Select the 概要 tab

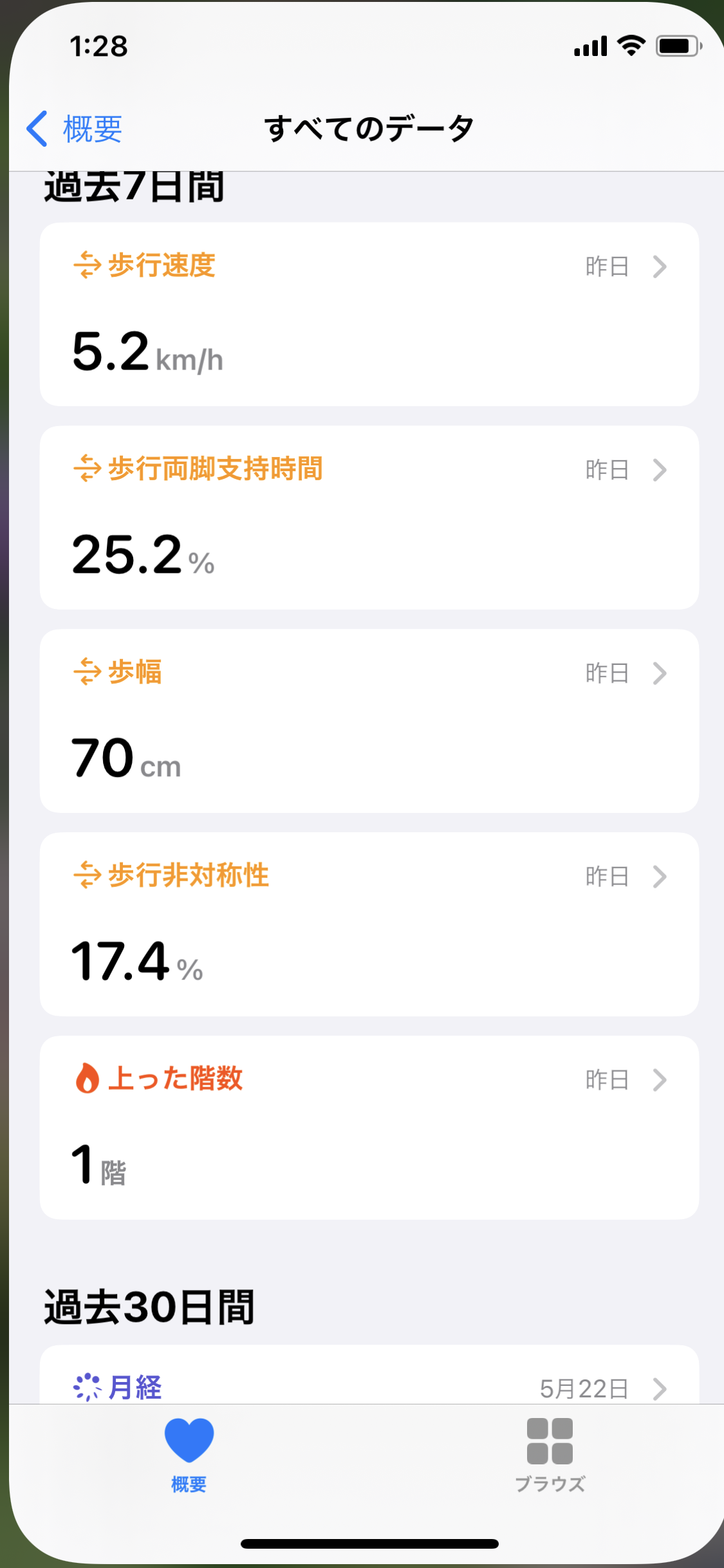[189, 1456]
